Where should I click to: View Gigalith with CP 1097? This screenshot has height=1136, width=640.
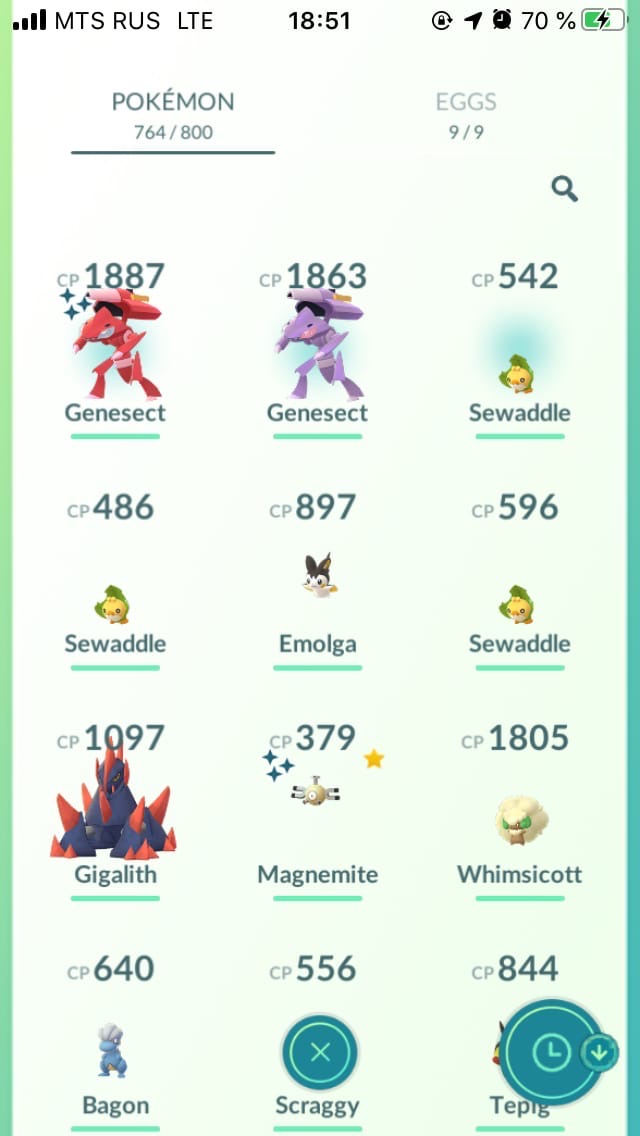(114, 812)
